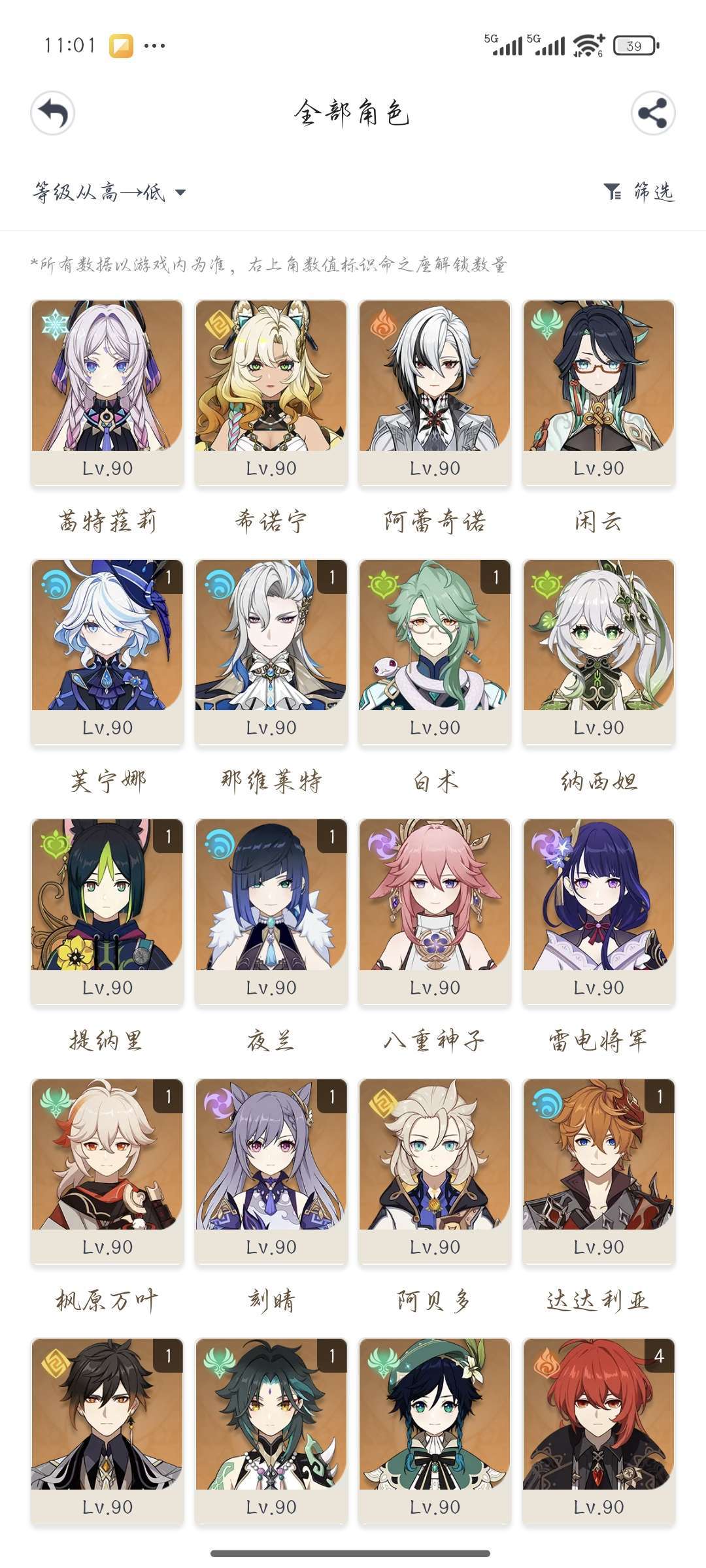Screen dimensions: 706x1568
Task: Open 芙宁娜 character card
Action: [107, 652]
